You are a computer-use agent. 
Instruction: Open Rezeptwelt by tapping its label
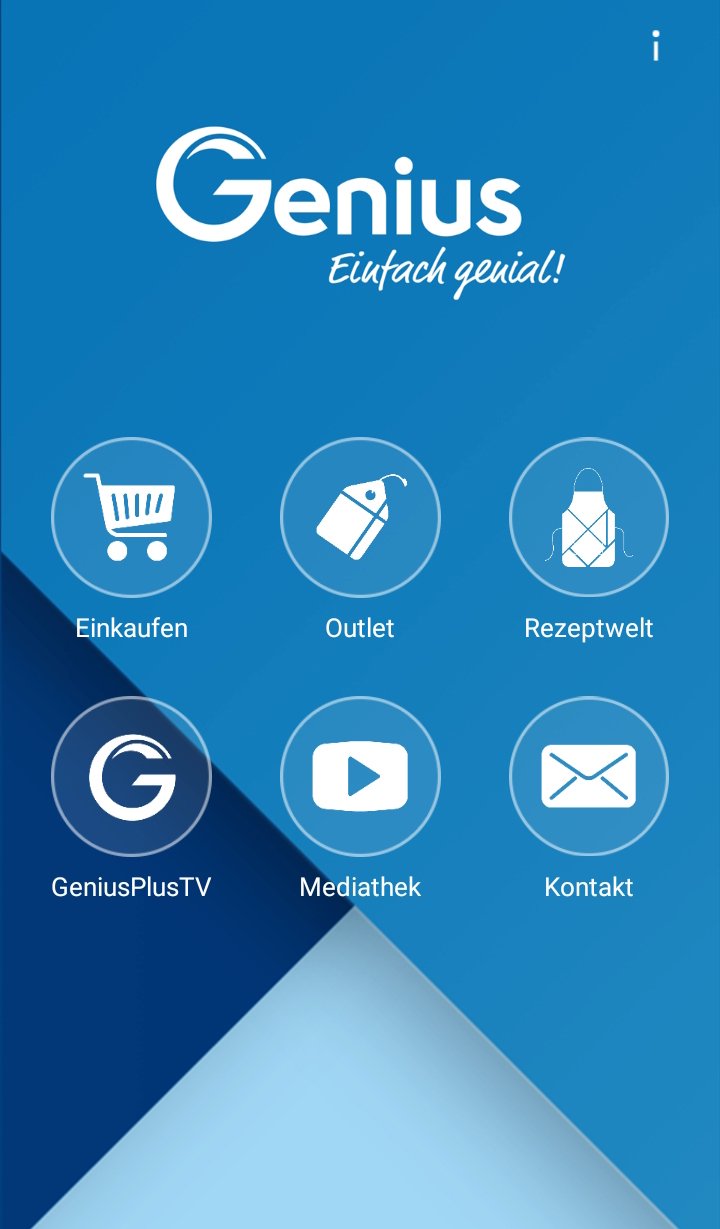coord(588,628)
